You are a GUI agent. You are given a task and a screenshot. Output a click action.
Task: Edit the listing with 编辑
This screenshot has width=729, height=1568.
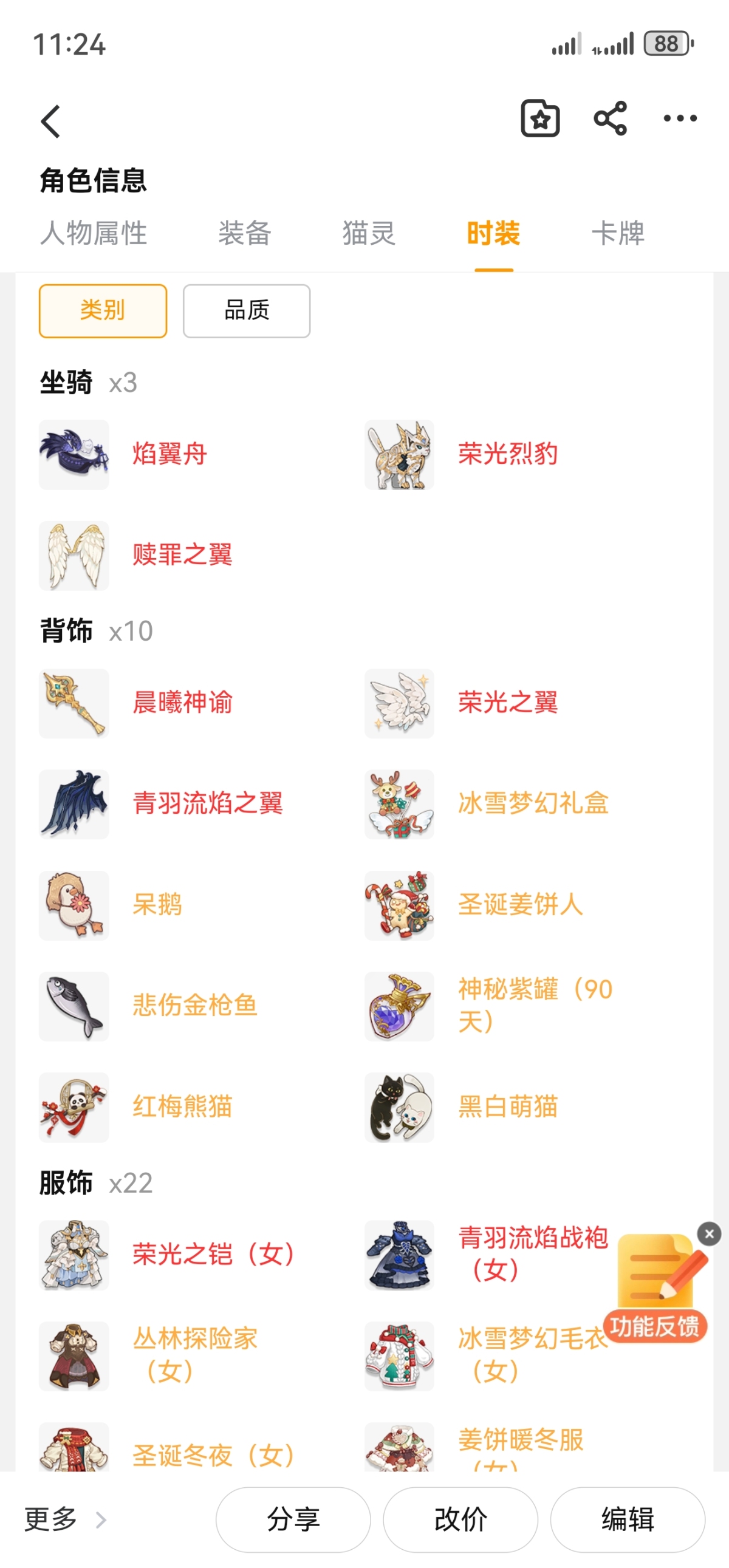[628, 1519]
